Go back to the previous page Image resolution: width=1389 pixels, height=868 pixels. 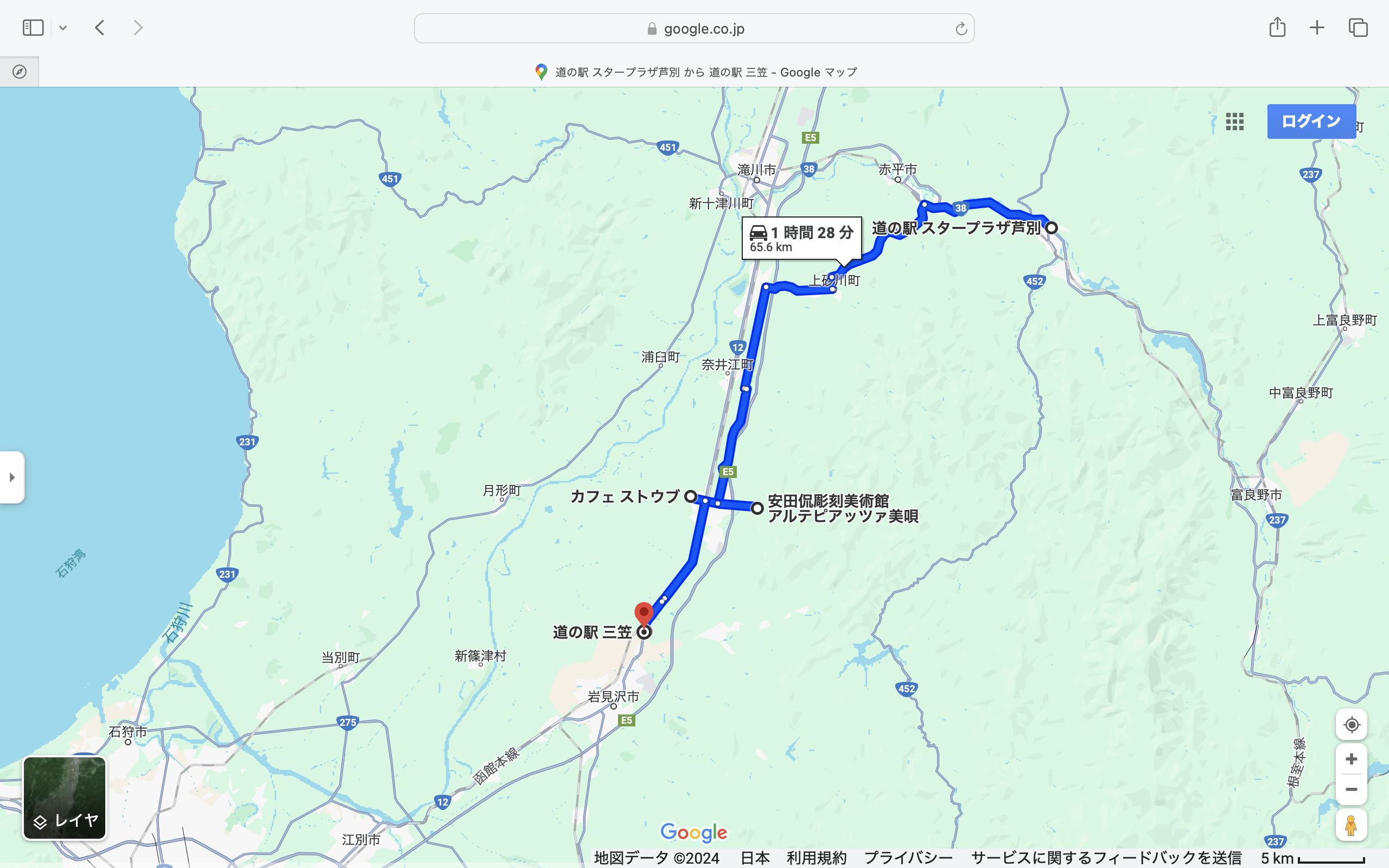point(100,28)
